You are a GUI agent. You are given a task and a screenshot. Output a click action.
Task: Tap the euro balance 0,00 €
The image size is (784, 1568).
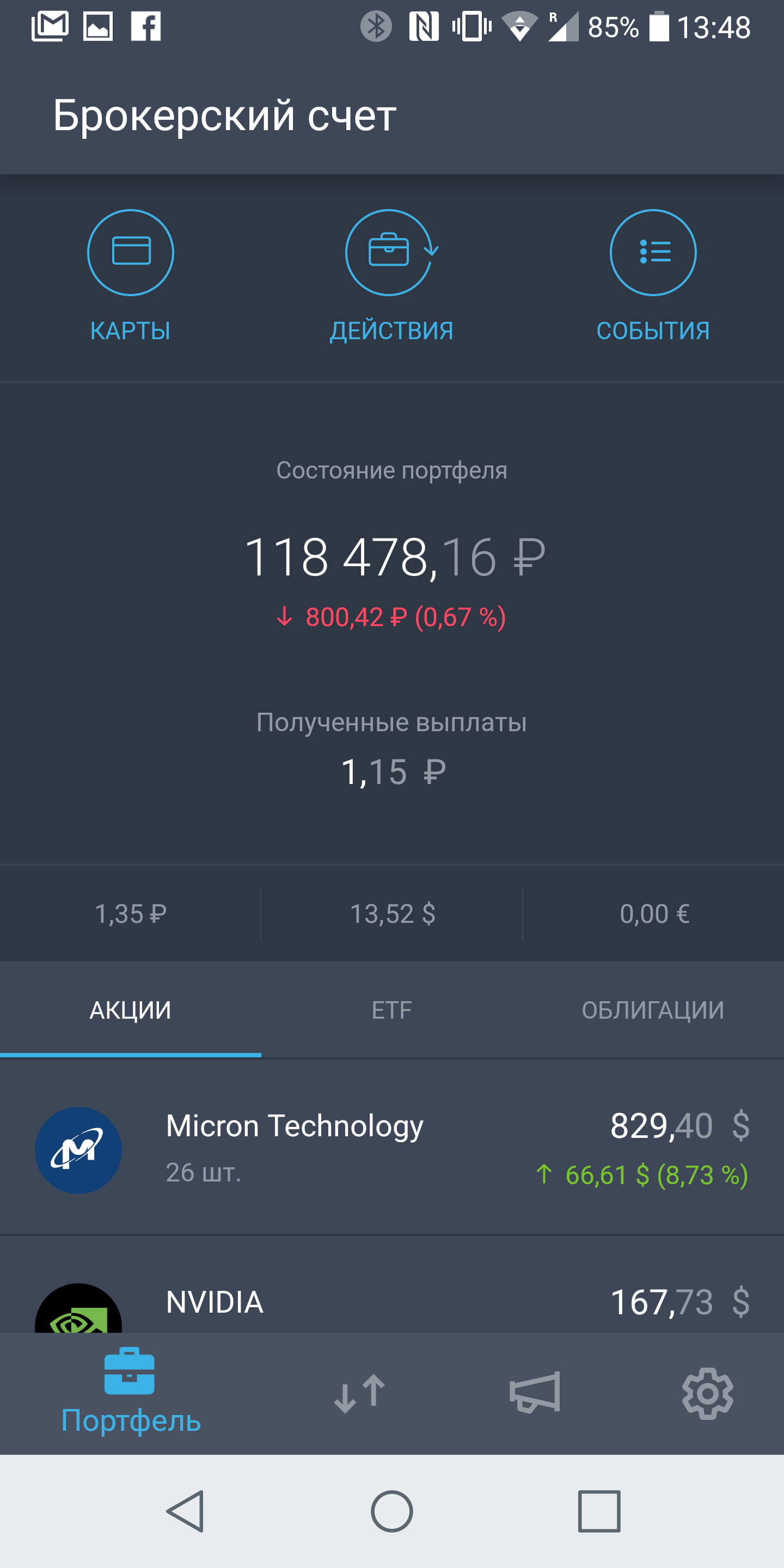coord(654,914)
